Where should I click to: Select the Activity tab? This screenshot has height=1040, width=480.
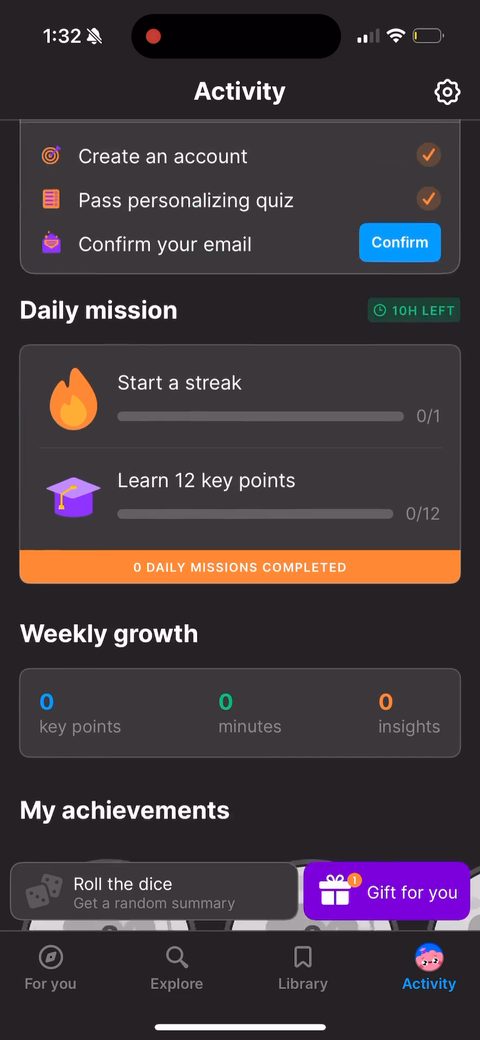coord(429,968)
